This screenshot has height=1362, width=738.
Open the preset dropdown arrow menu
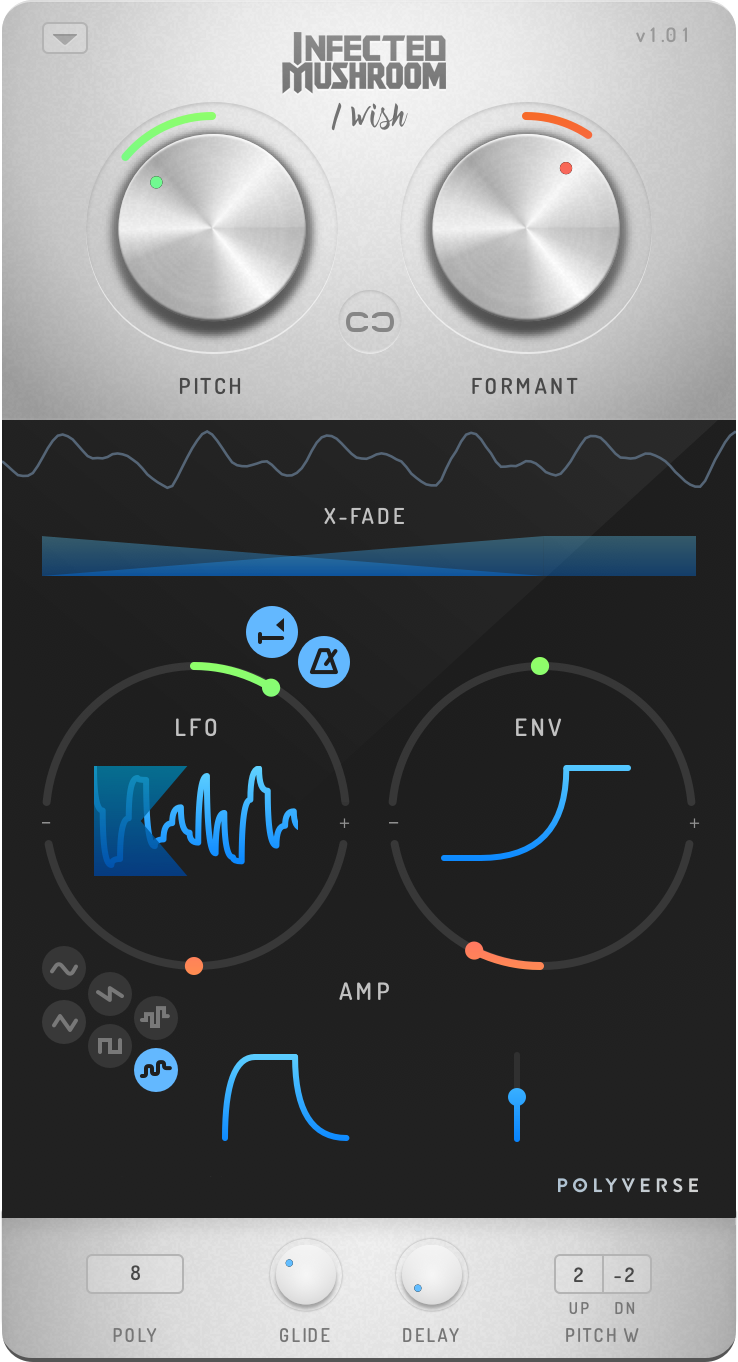coord(65,38)
